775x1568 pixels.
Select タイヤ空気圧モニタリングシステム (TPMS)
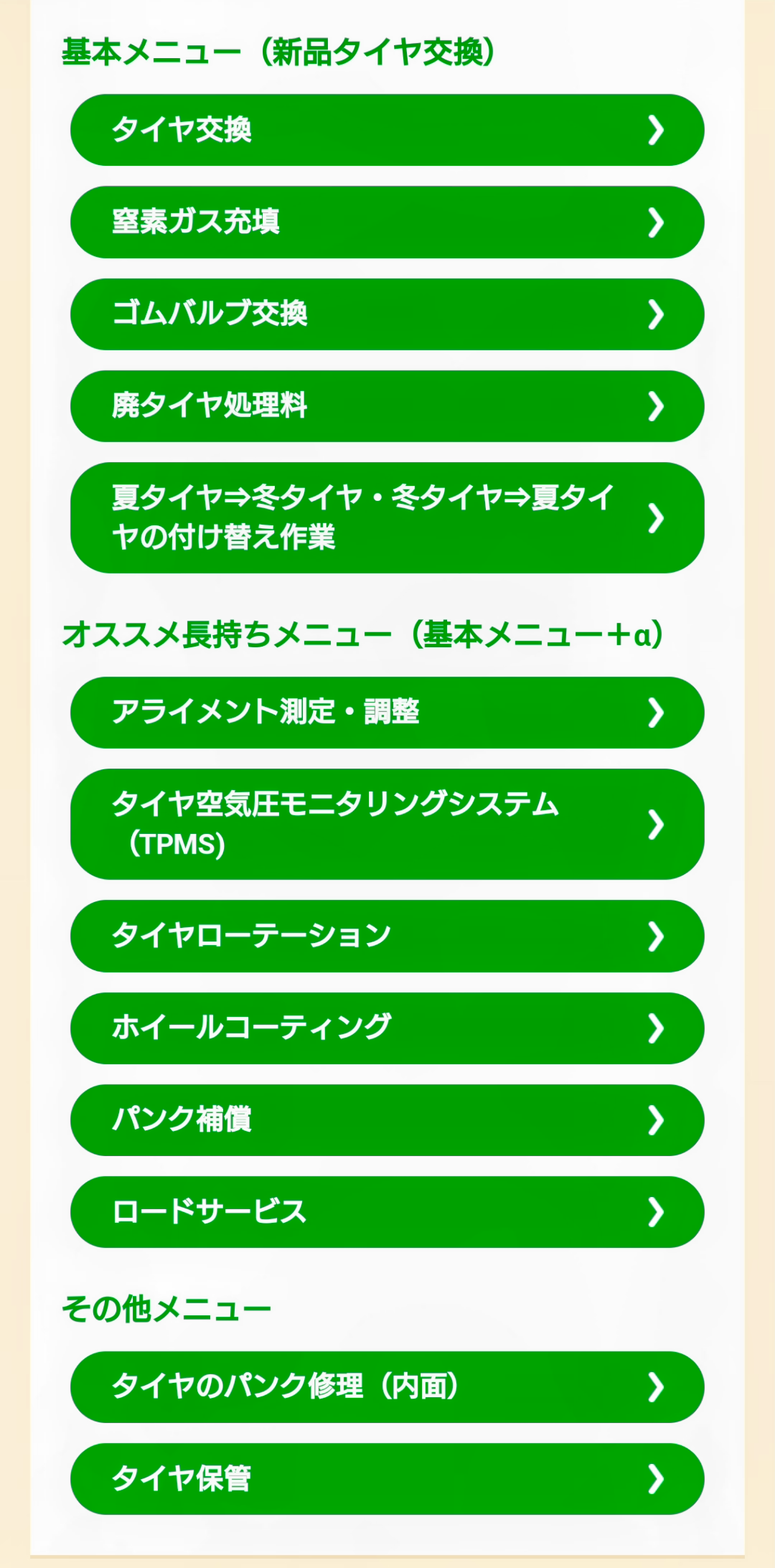coord(387,824)
